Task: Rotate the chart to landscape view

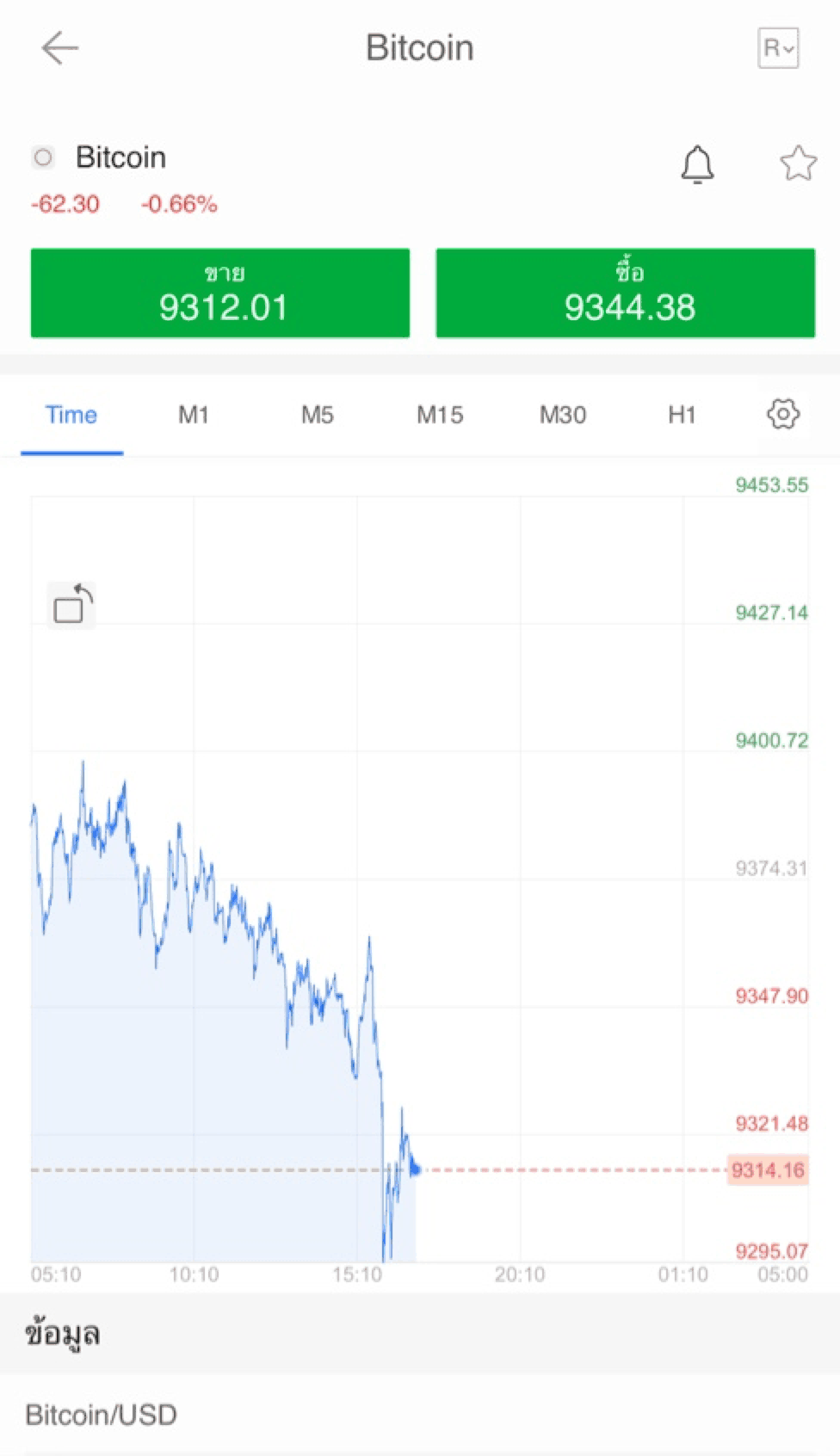Action: 71,605
